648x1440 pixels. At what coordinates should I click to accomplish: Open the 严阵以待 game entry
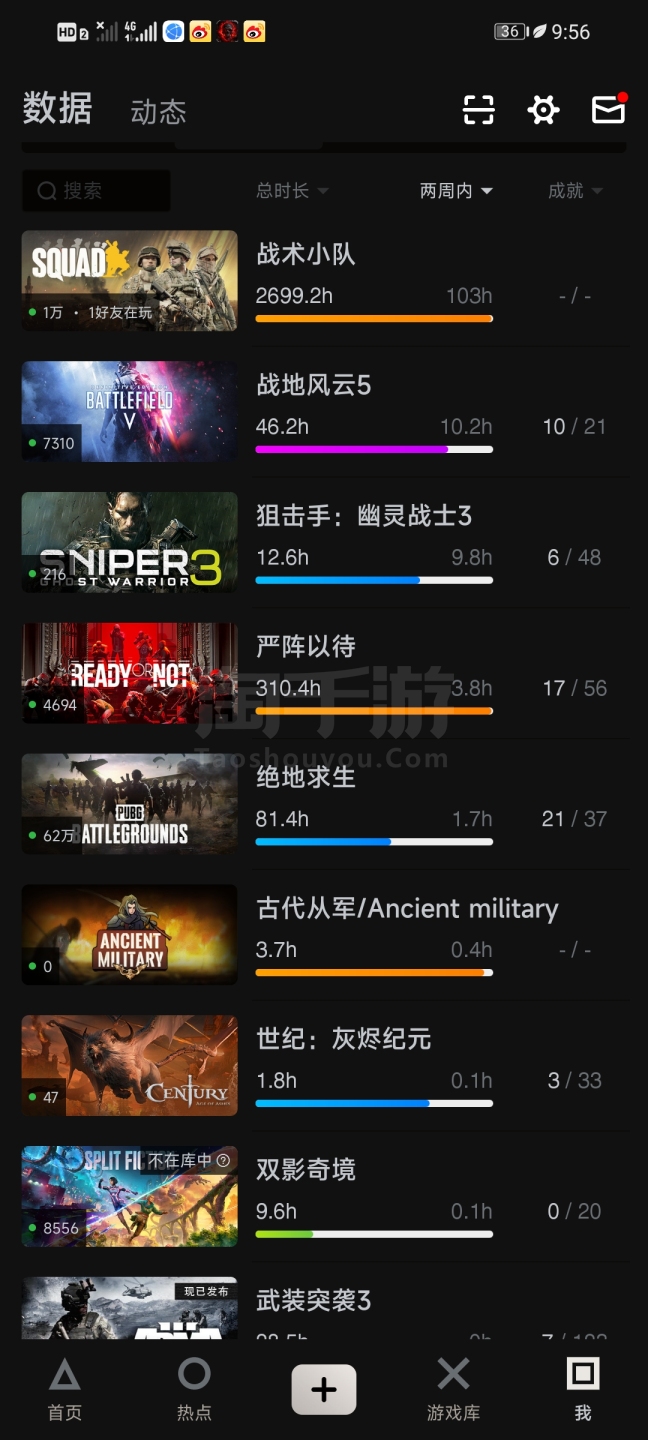306,647
